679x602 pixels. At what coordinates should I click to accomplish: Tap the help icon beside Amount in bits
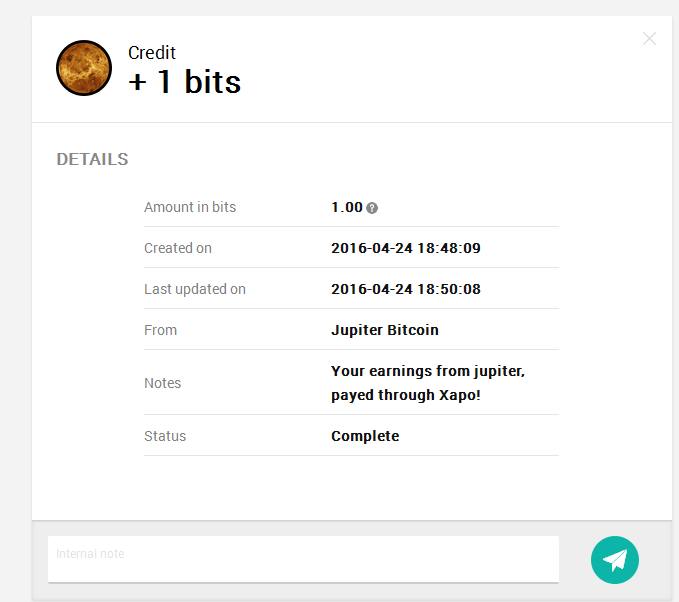[372, 208]
